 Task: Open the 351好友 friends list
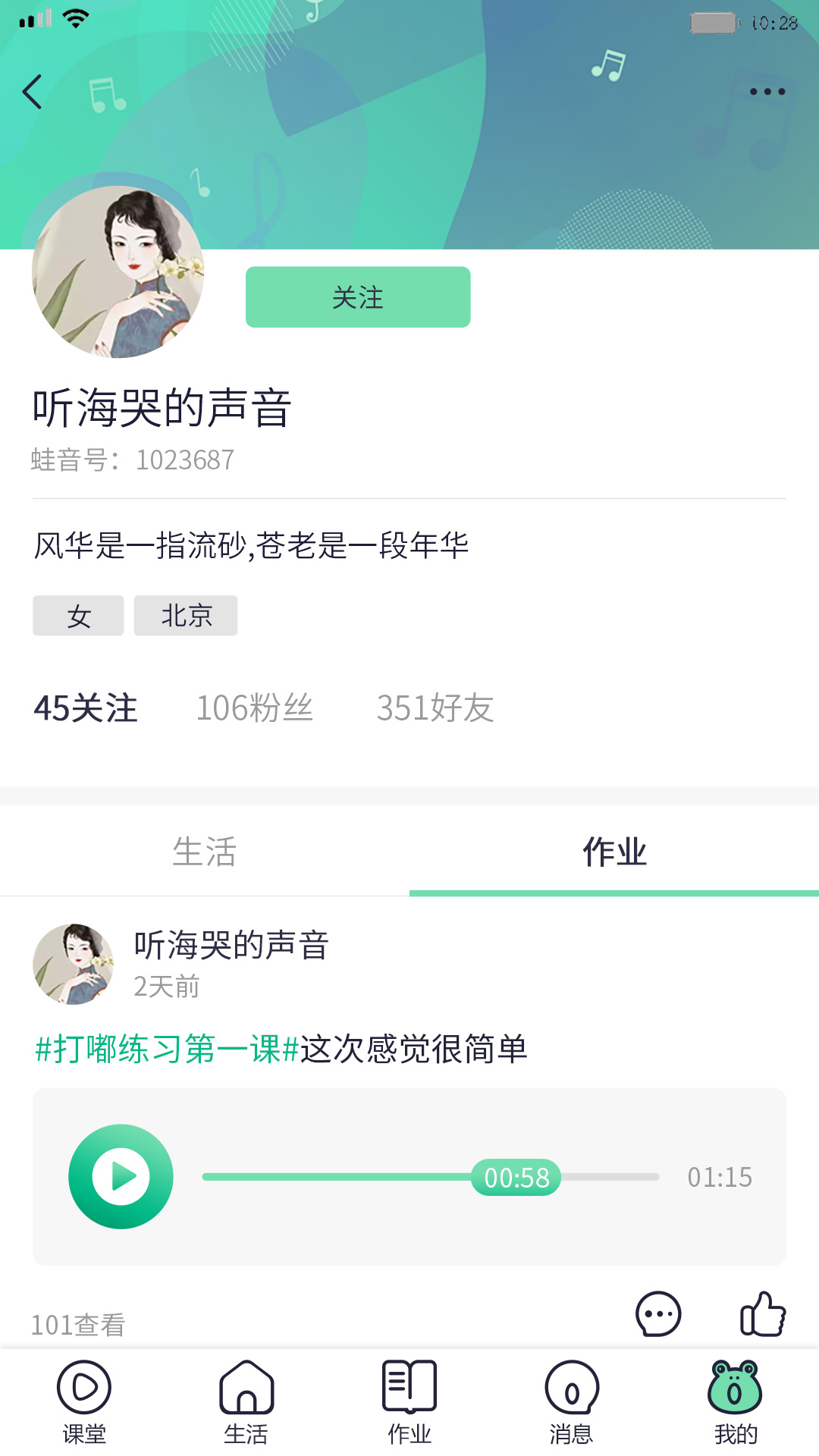pos(435,708)
